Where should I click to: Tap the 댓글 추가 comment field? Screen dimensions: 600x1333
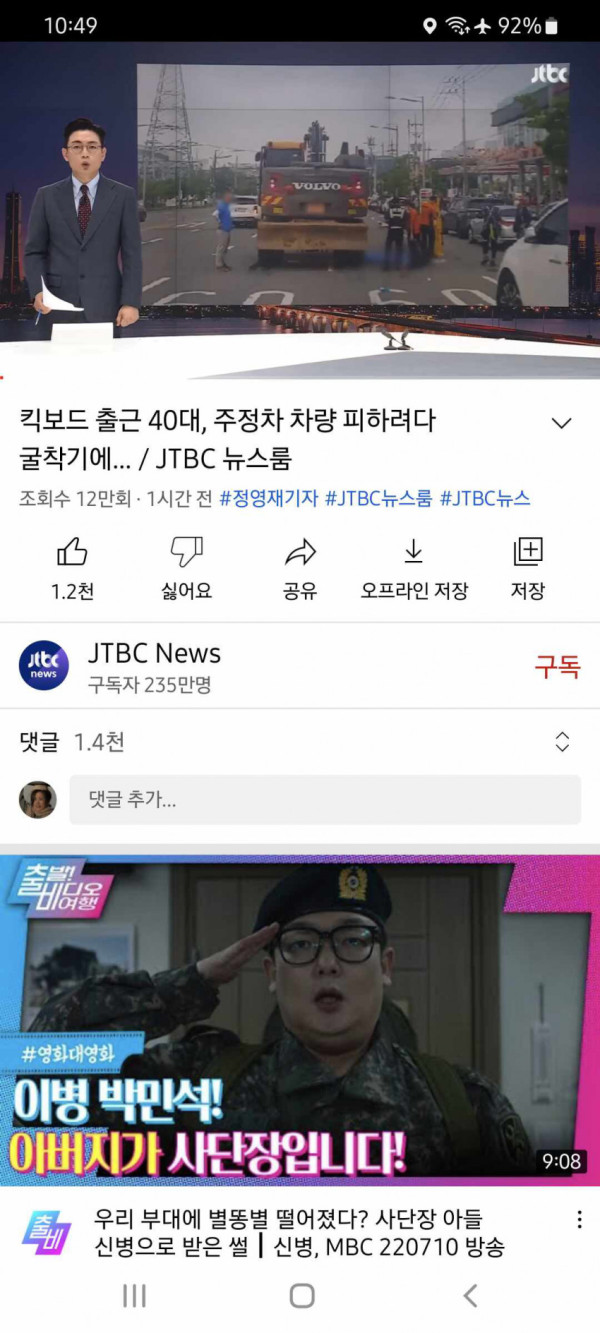pos(324,800)
